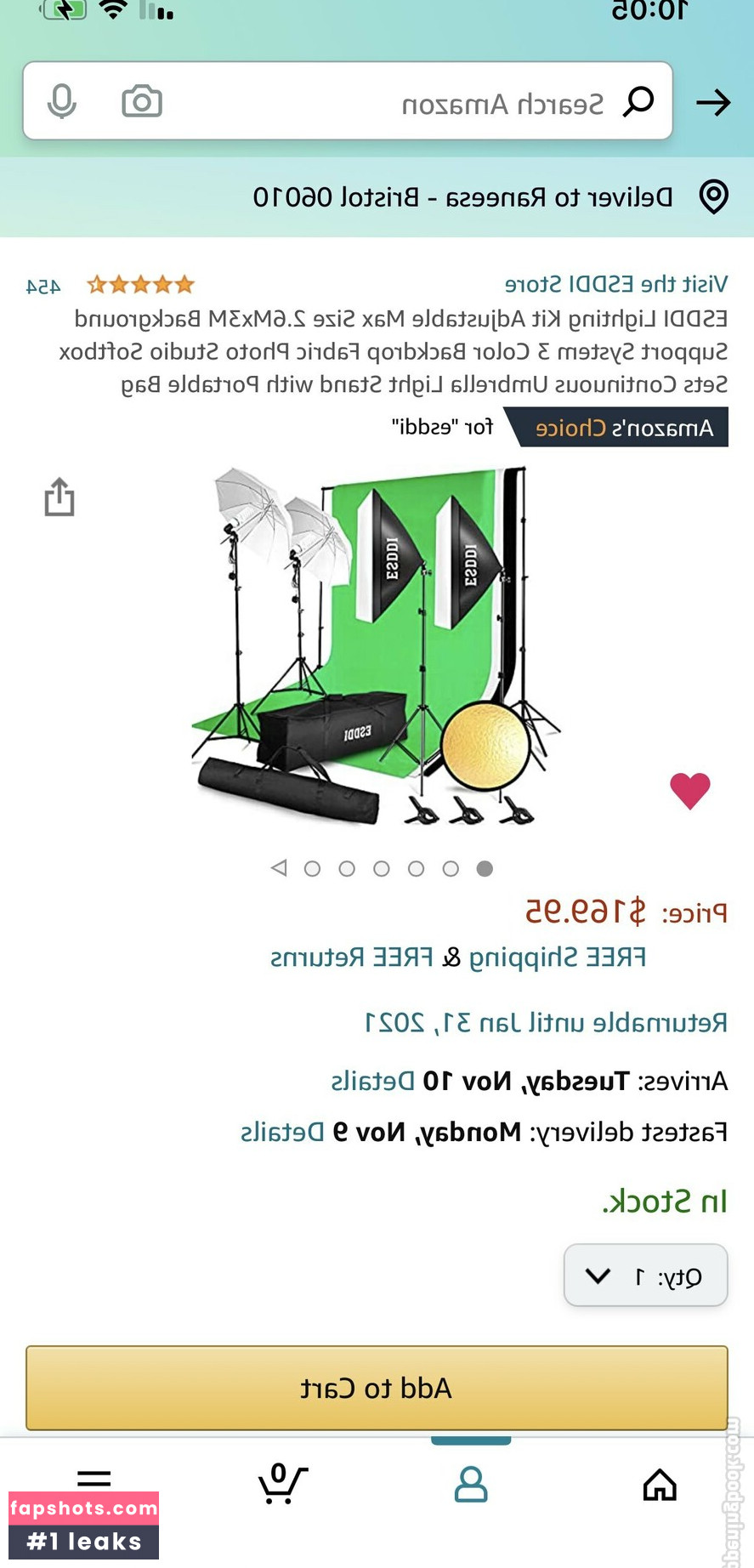
Task: Visit the ESDDI Store
Action: point(615,284)
